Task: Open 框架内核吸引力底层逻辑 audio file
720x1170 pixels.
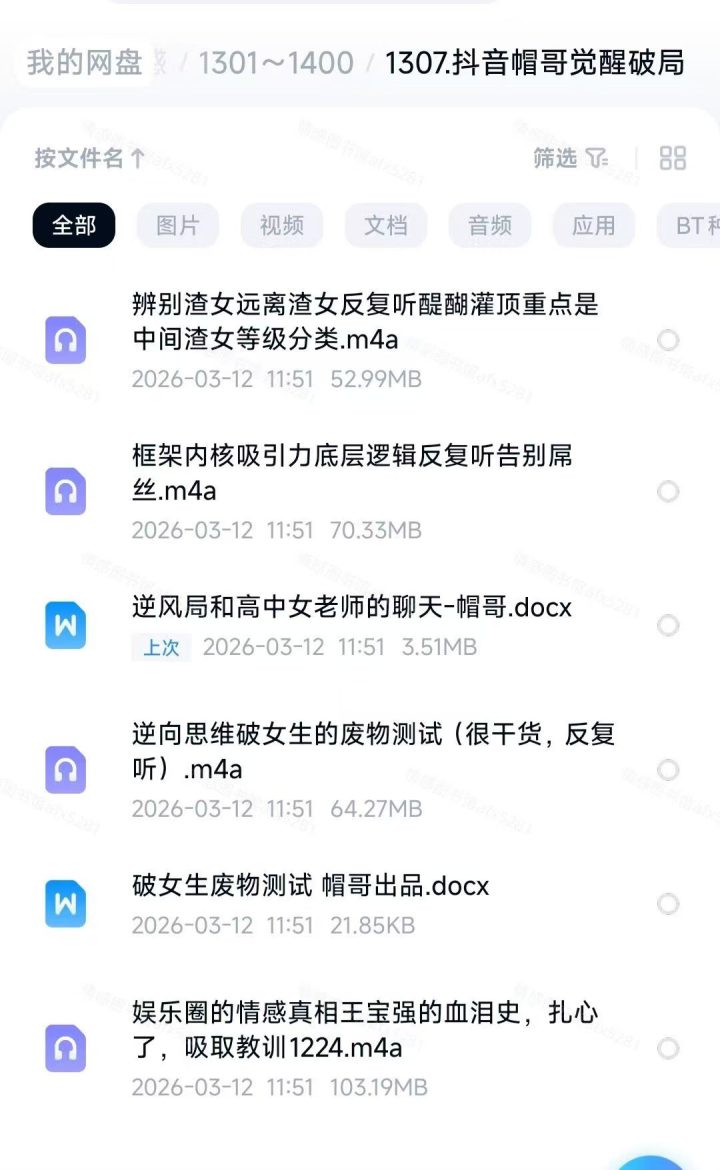Action: tap(350, 473)
